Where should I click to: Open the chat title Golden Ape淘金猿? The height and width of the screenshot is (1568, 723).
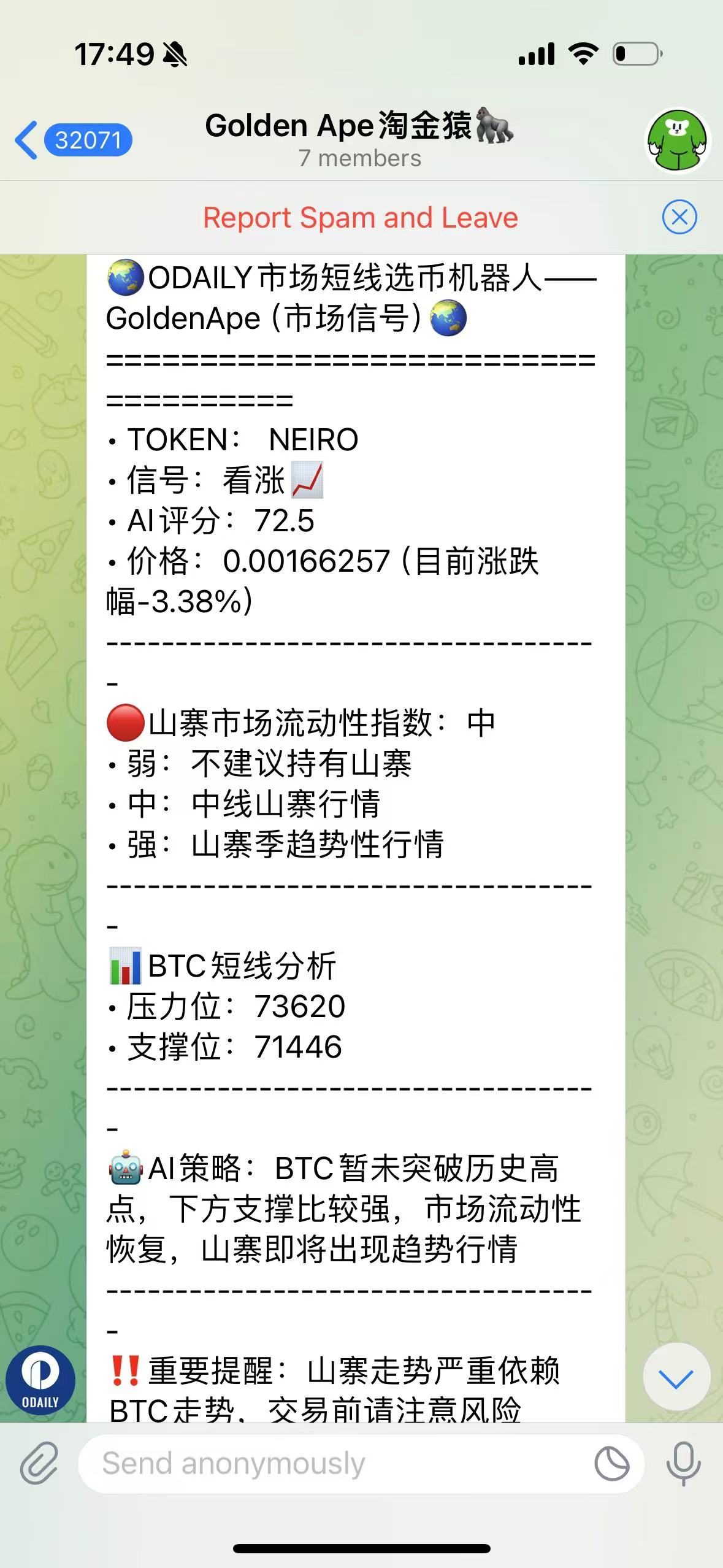pyautogui.click(x=361, y=125)
